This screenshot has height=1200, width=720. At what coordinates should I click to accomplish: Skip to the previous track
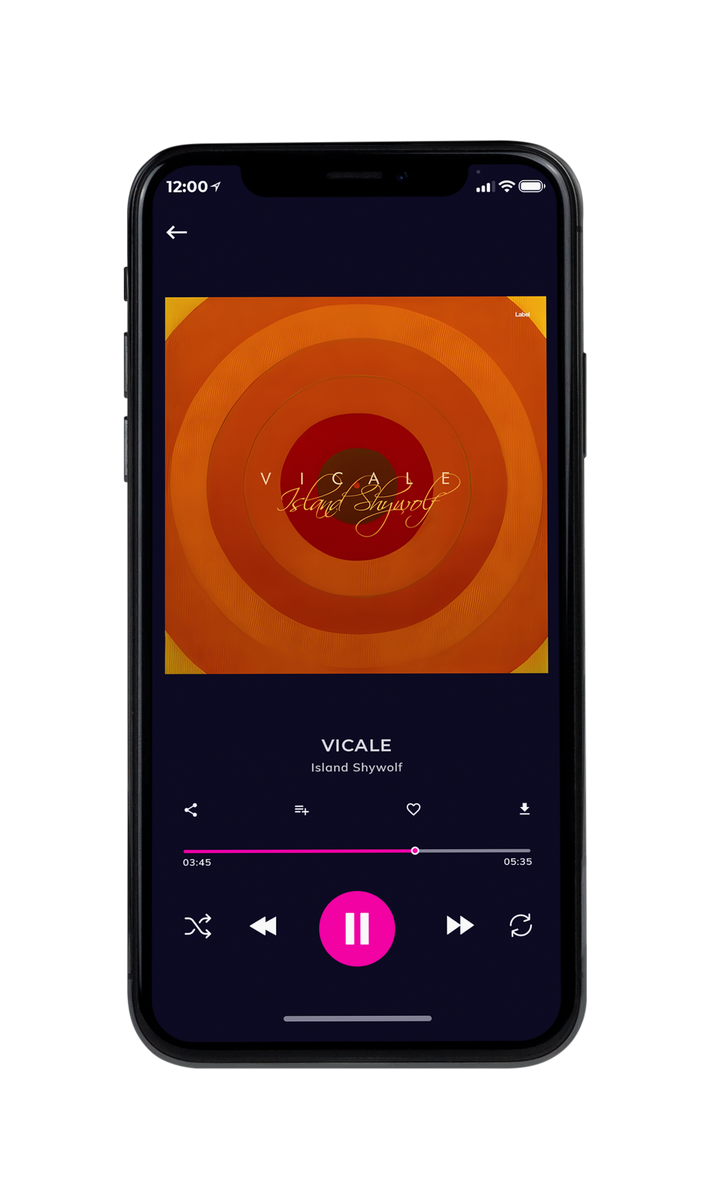pyautogui.click(x=263, y=927)
